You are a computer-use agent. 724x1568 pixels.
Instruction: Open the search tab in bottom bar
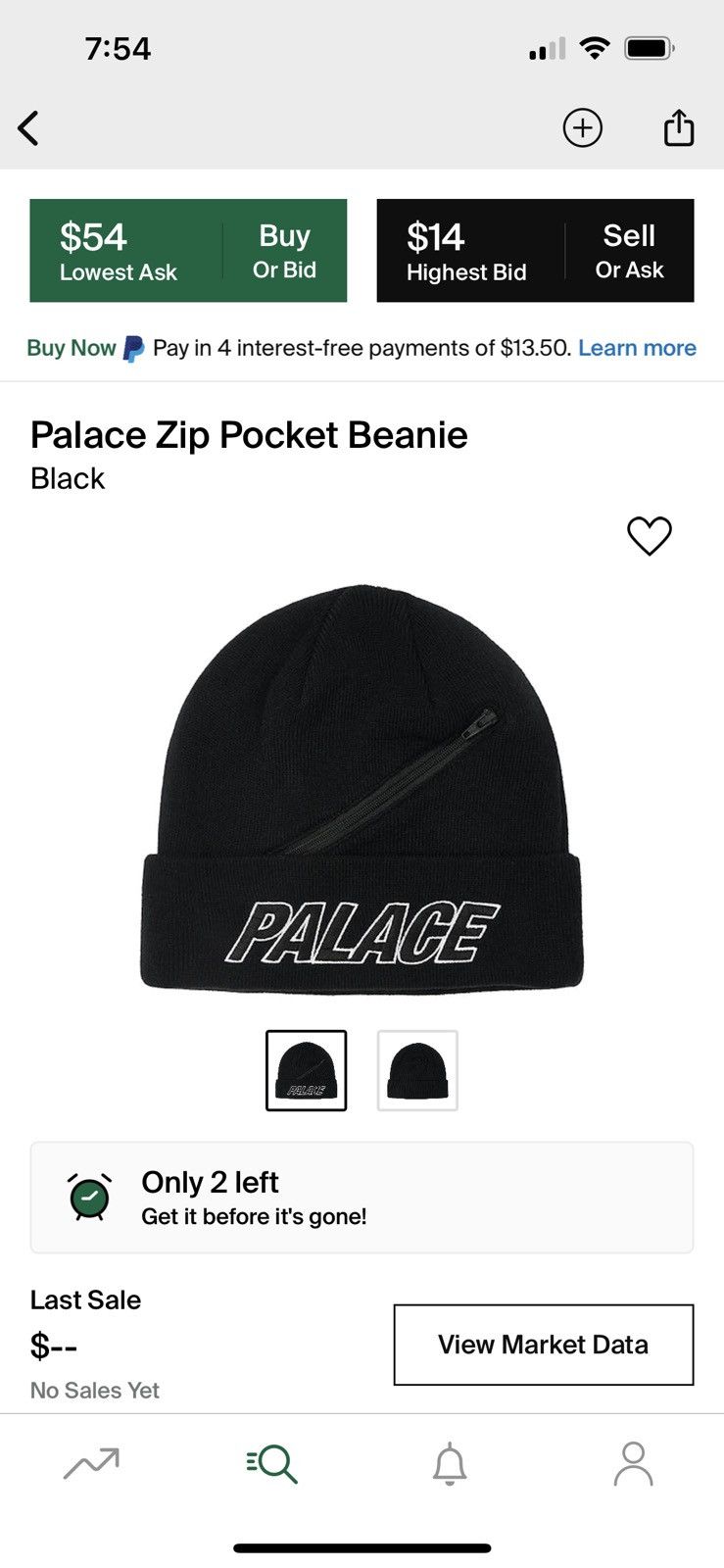(271, 1463)
